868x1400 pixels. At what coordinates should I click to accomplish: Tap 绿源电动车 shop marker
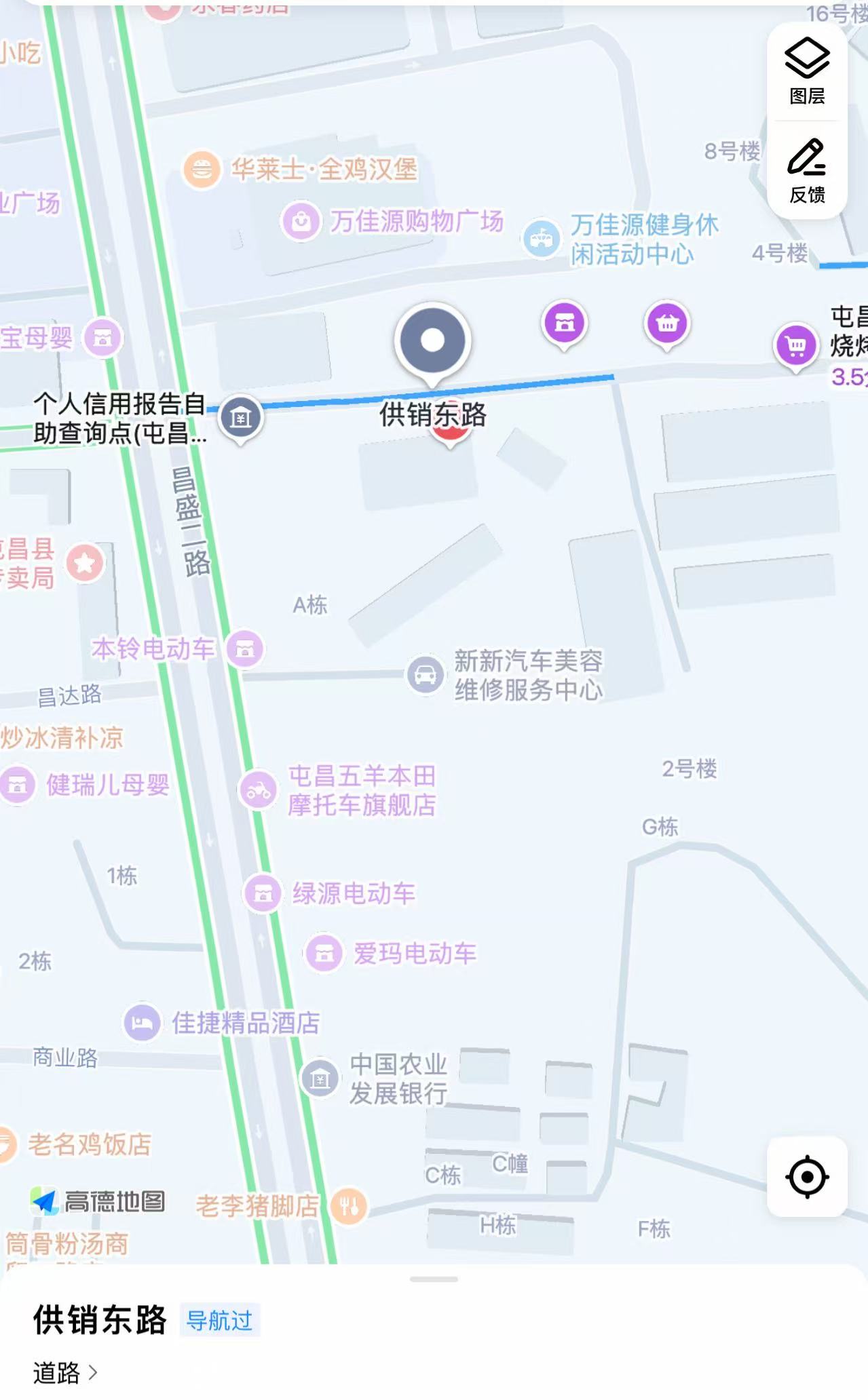point(263,893)
